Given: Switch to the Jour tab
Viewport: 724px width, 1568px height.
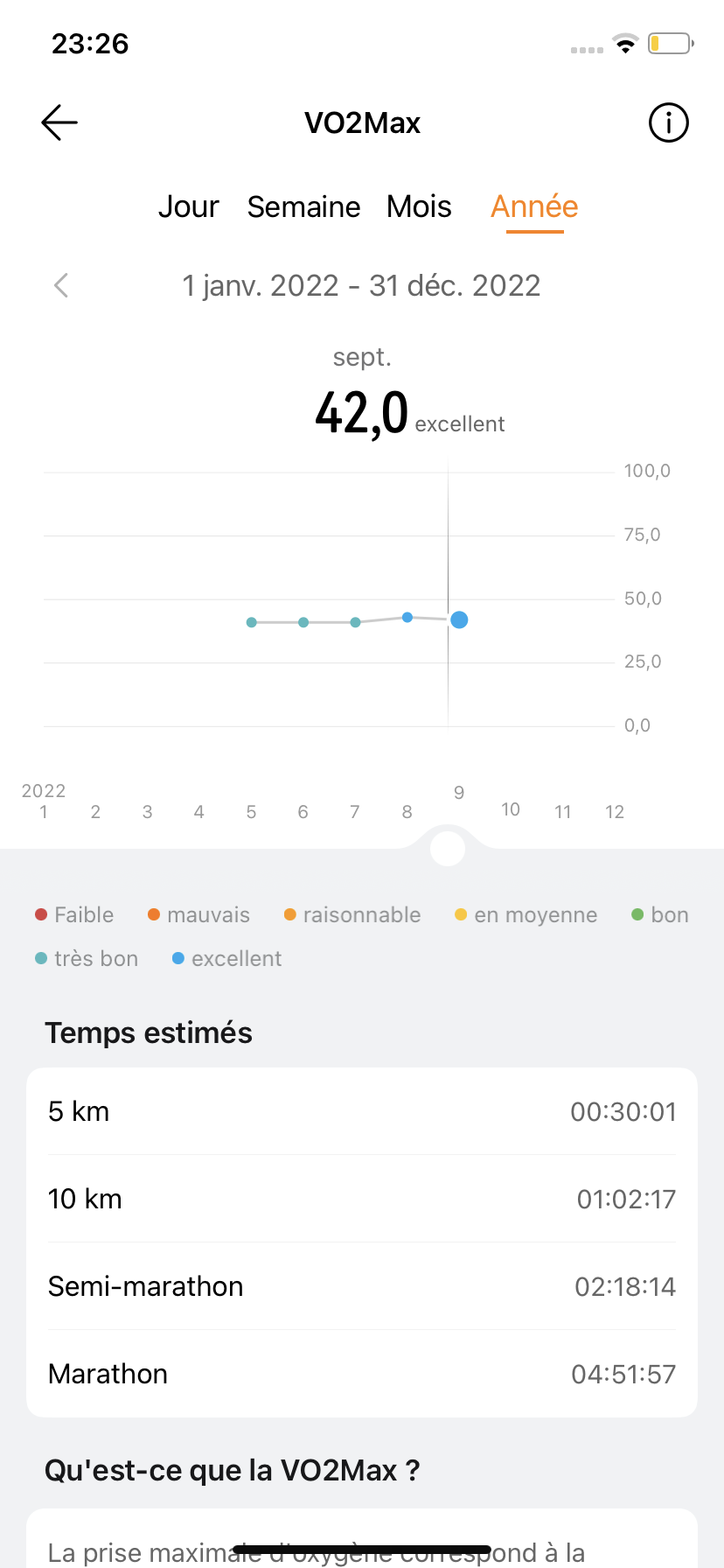Looking at the screenshot, I should [x=188, y=207].
